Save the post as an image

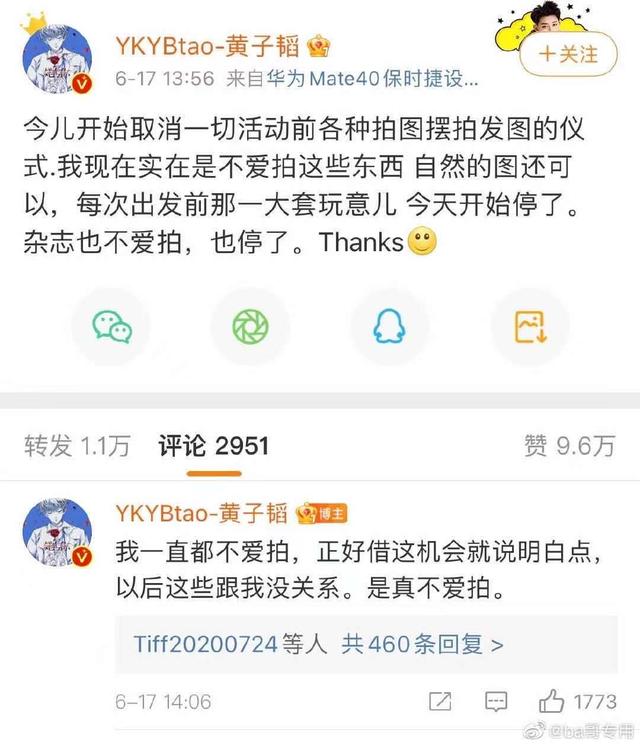pos(529,327)
